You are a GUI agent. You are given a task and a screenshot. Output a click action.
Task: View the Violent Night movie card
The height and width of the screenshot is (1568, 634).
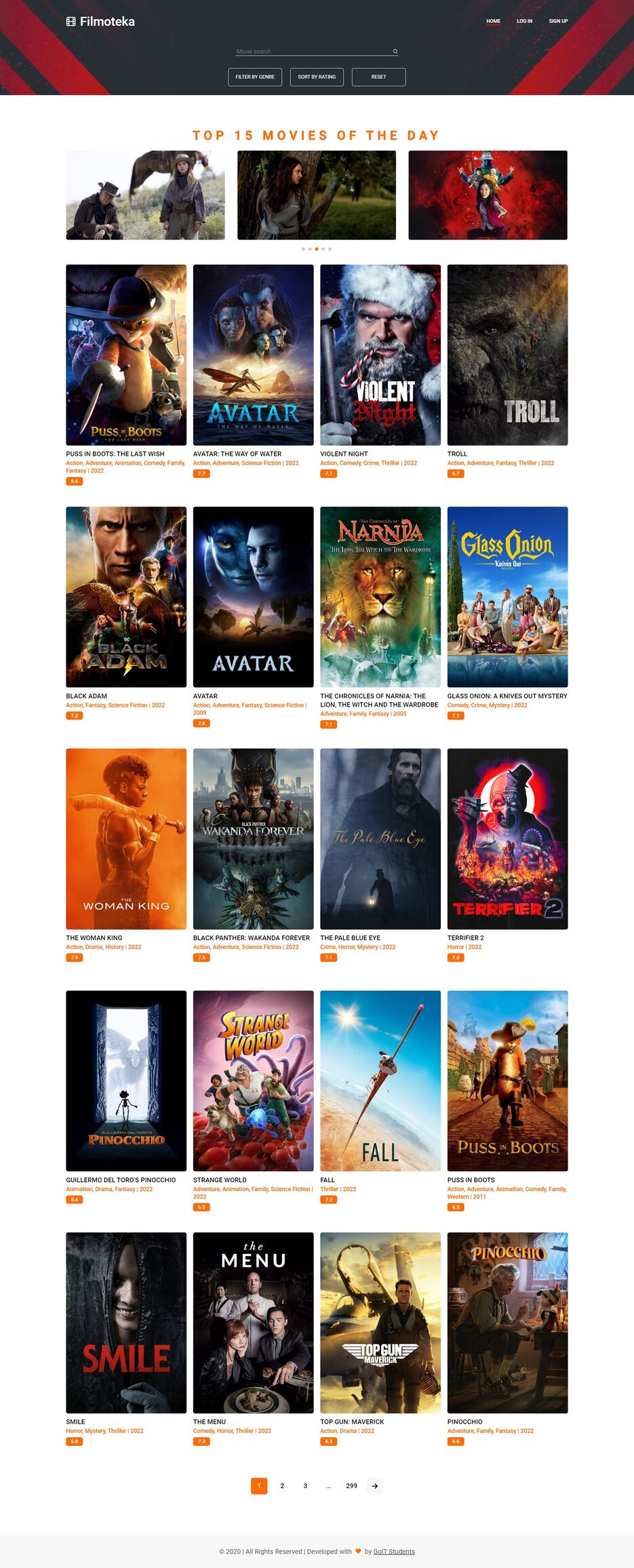pyautogui.click(x=380, y=355)
